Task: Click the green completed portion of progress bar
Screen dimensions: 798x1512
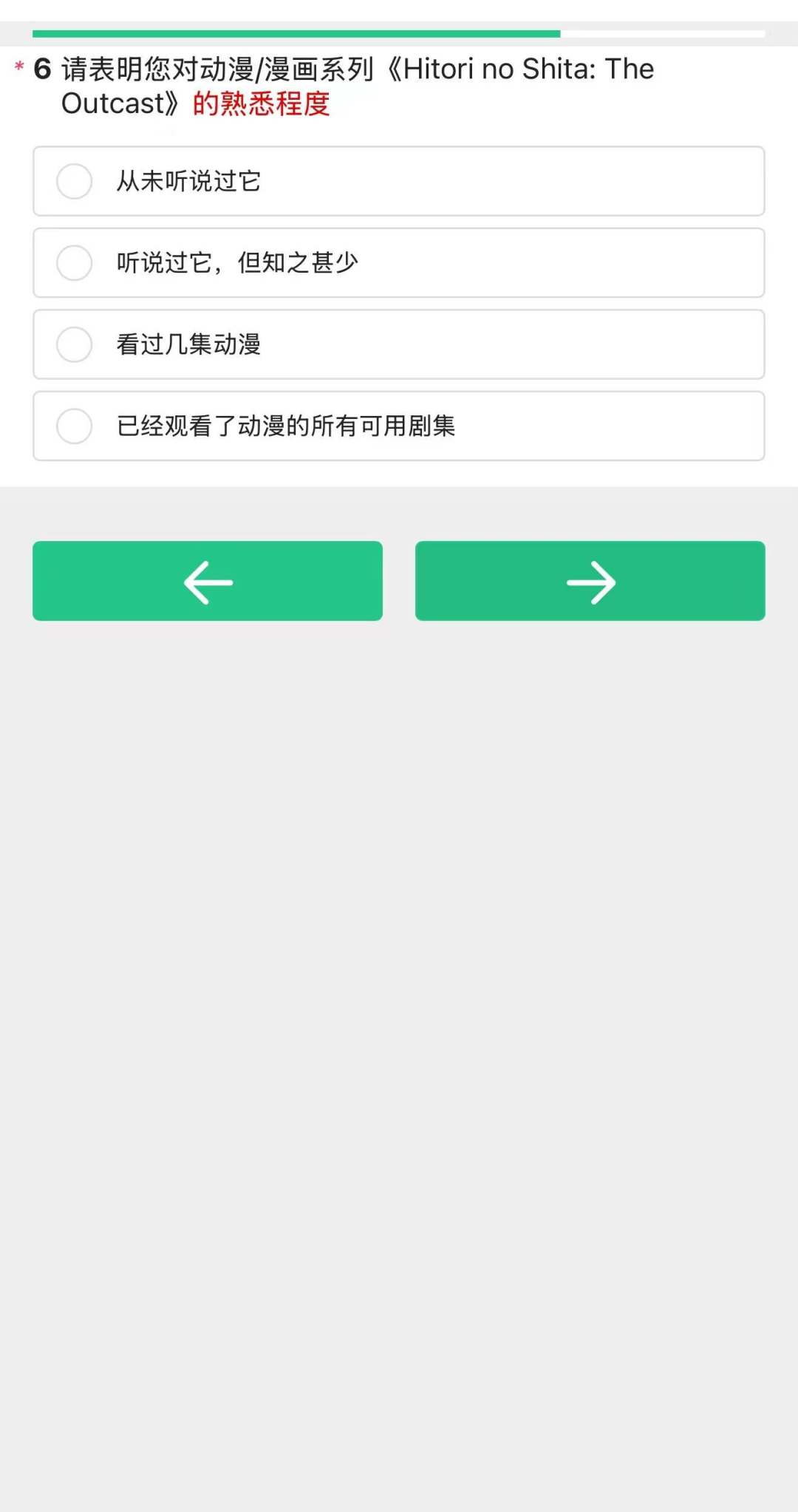Action: tap(296, 33)
